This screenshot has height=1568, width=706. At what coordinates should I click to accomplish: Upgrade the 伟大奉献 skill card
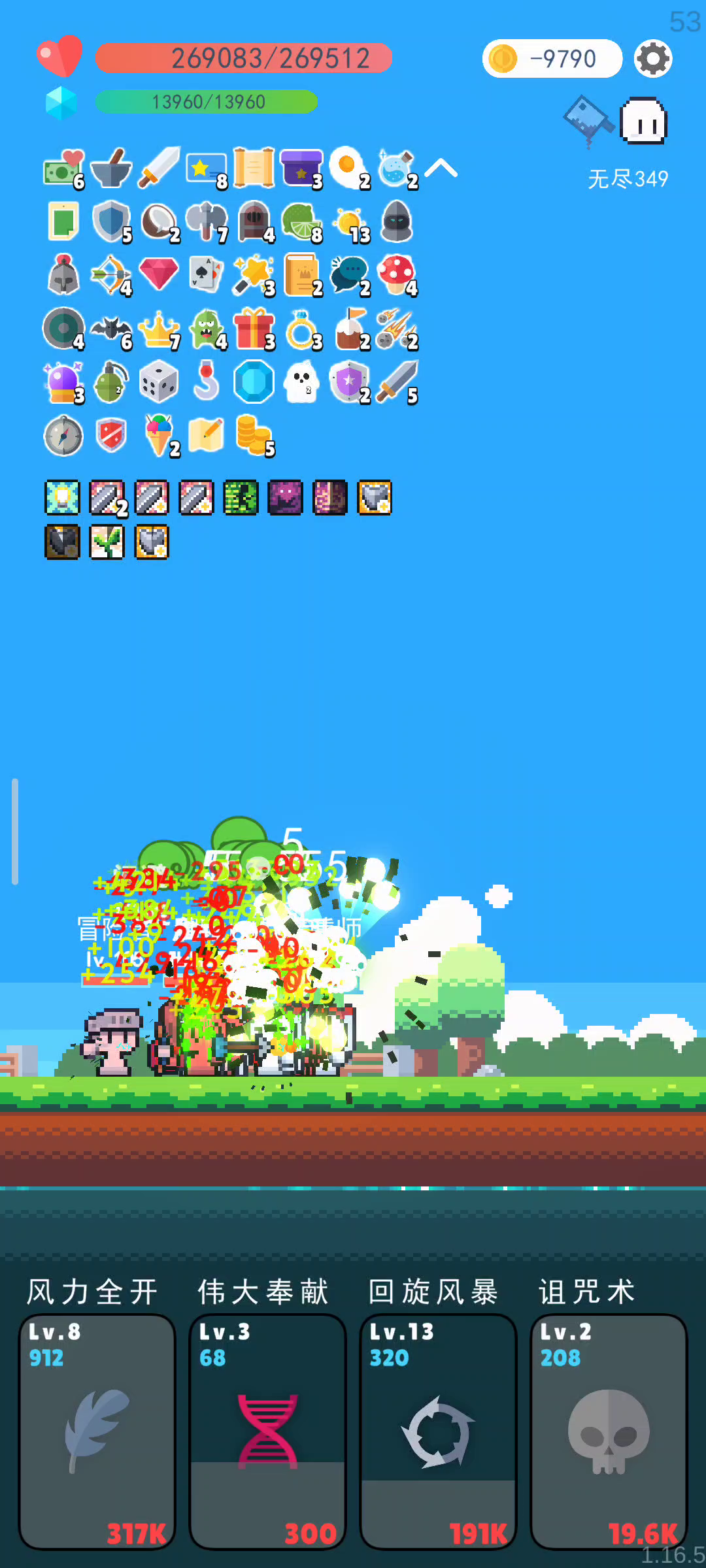point(267,1431)
